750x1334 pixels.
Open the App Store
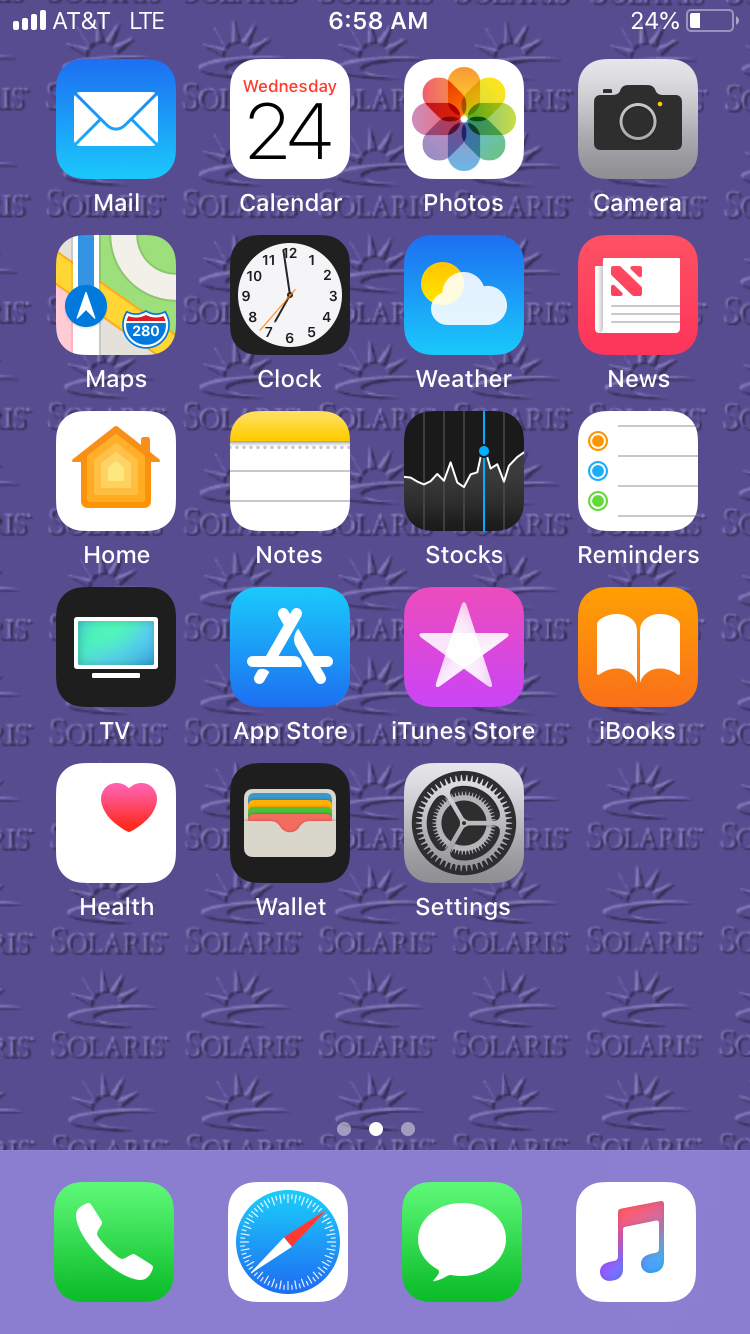pyautogui.click(x=290, y=647)
